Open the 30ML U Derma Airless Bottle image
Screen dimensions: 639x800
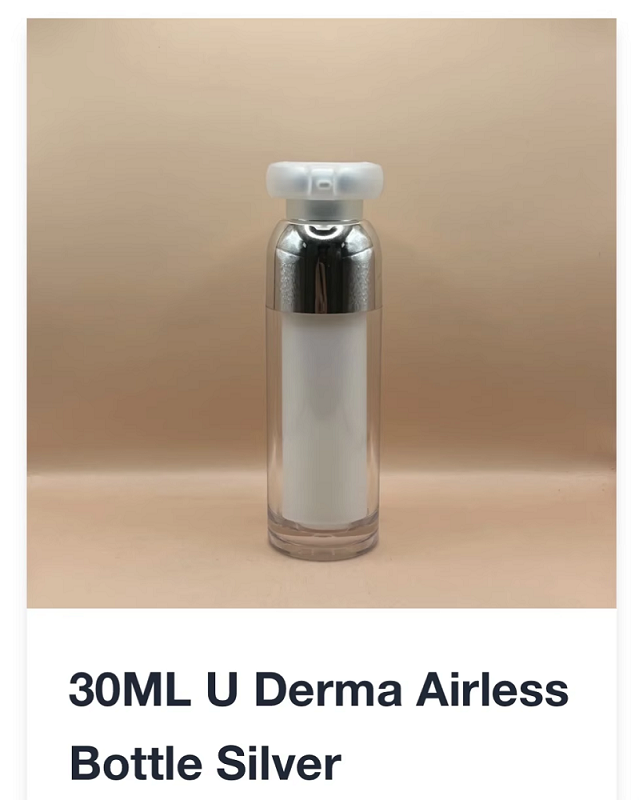point(321,313)
